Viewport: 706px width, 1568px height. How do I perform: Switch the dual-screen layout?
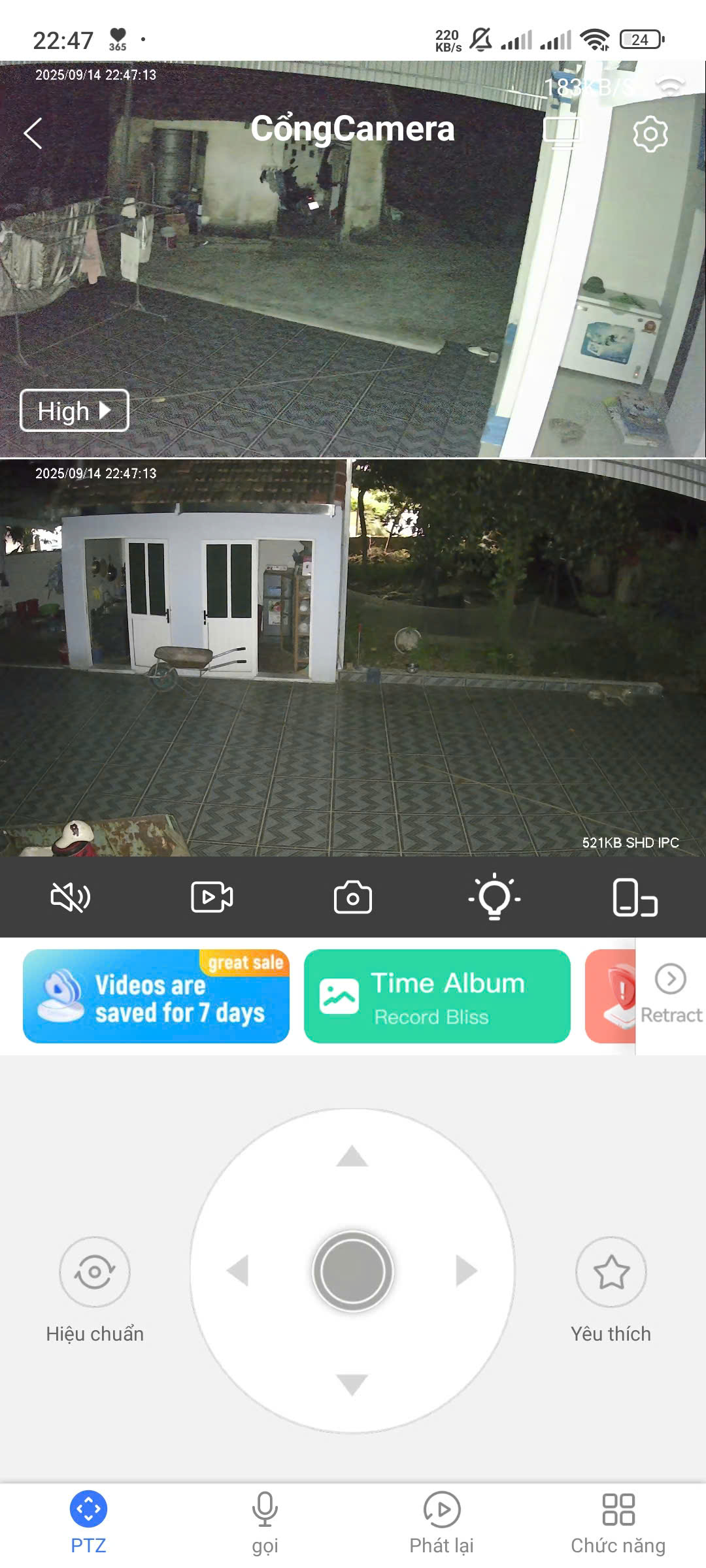[x=635, y=897]
